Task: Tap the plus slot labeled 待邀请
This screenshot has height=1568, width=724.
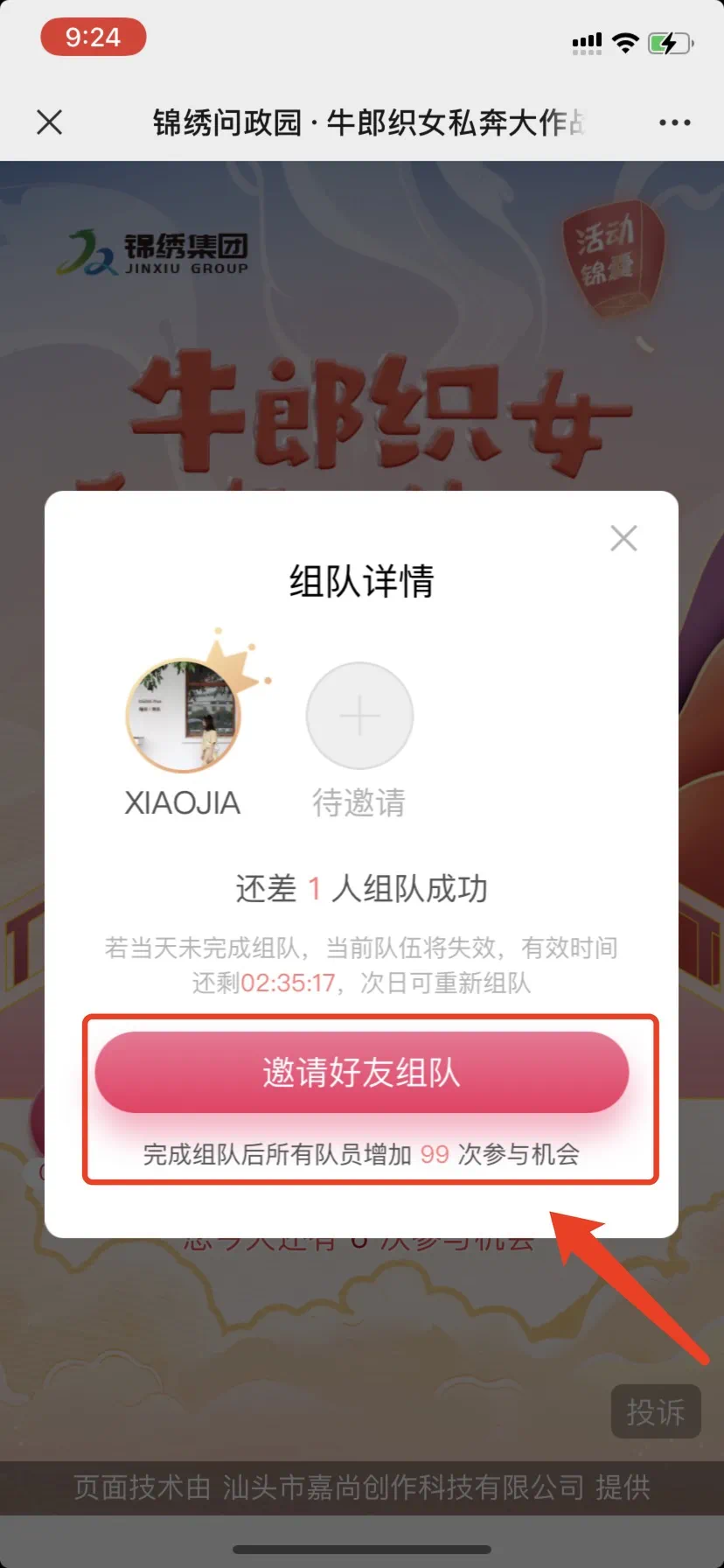Action: tap(359, 716)
